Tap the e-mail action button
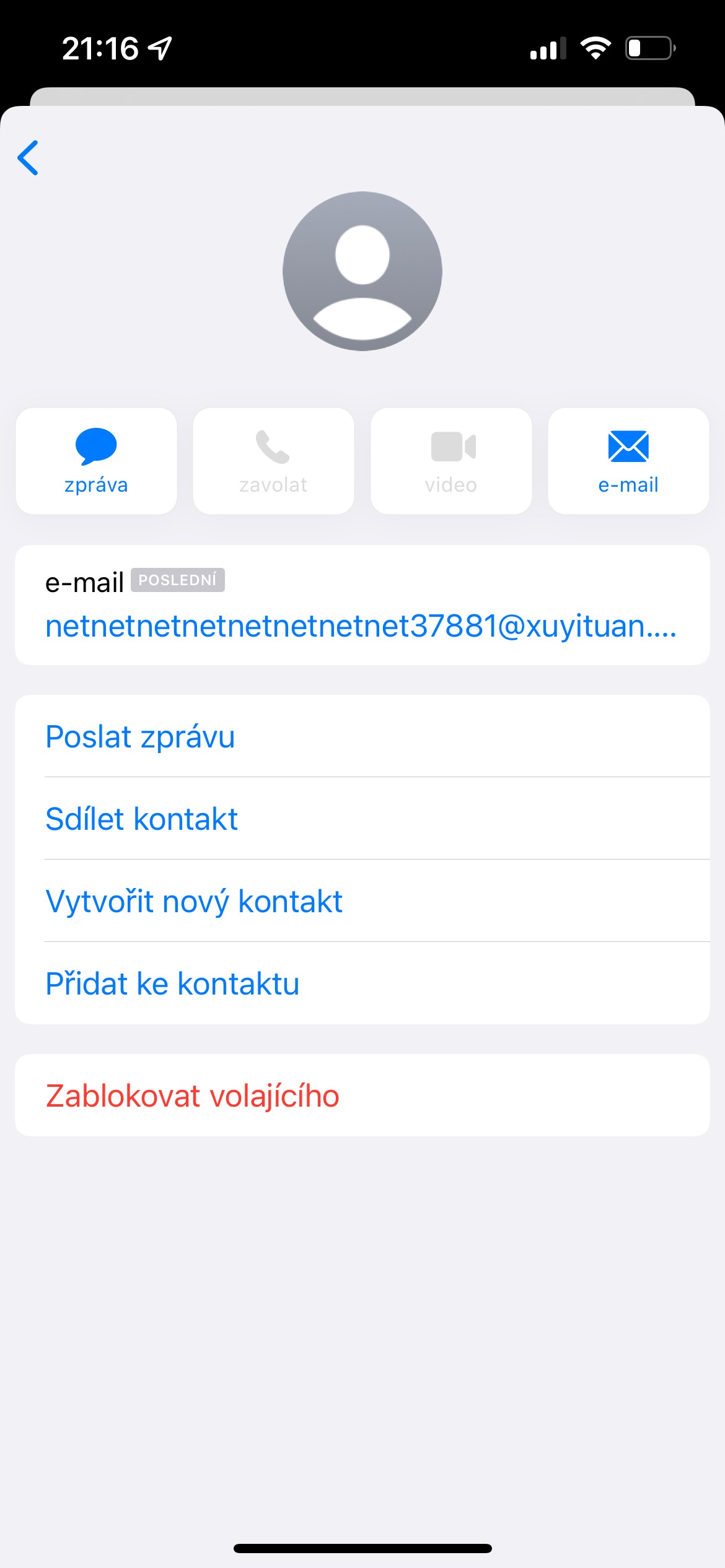This screenshot has width=725, height=1568. coord(628,461)
